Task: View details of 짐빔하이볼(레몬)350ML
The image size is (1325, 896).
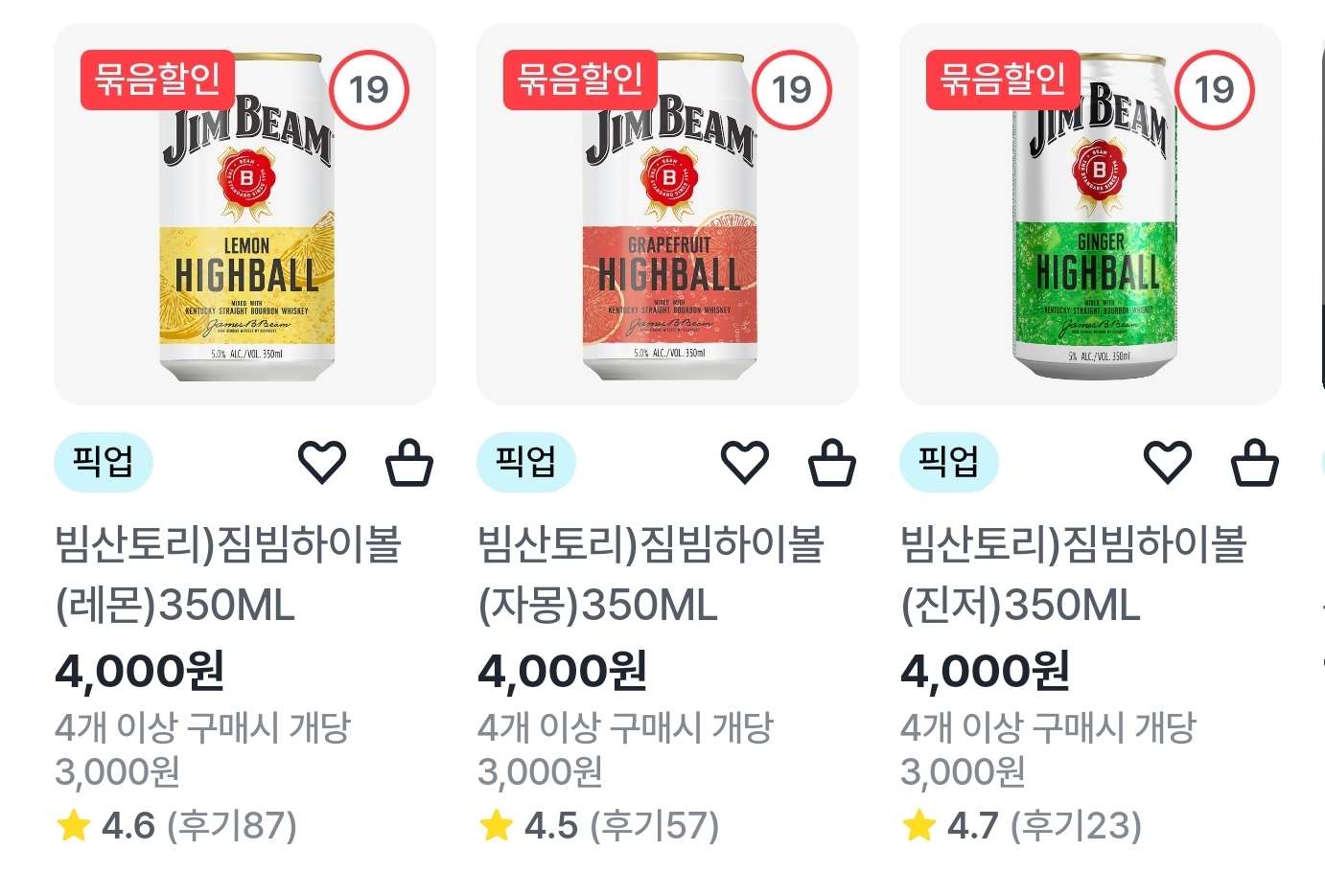Action: click(228, 575)
